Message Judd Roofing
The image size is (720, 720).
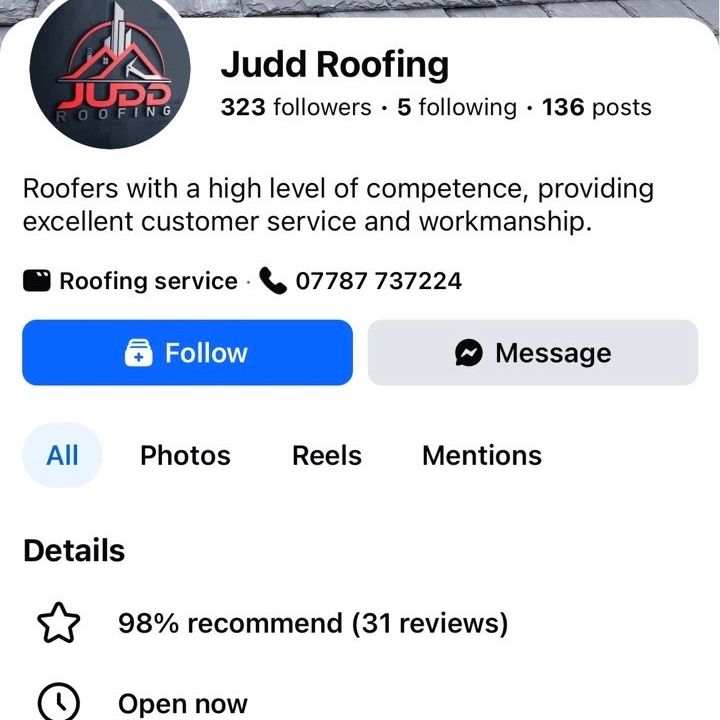[x=532, y=353]
